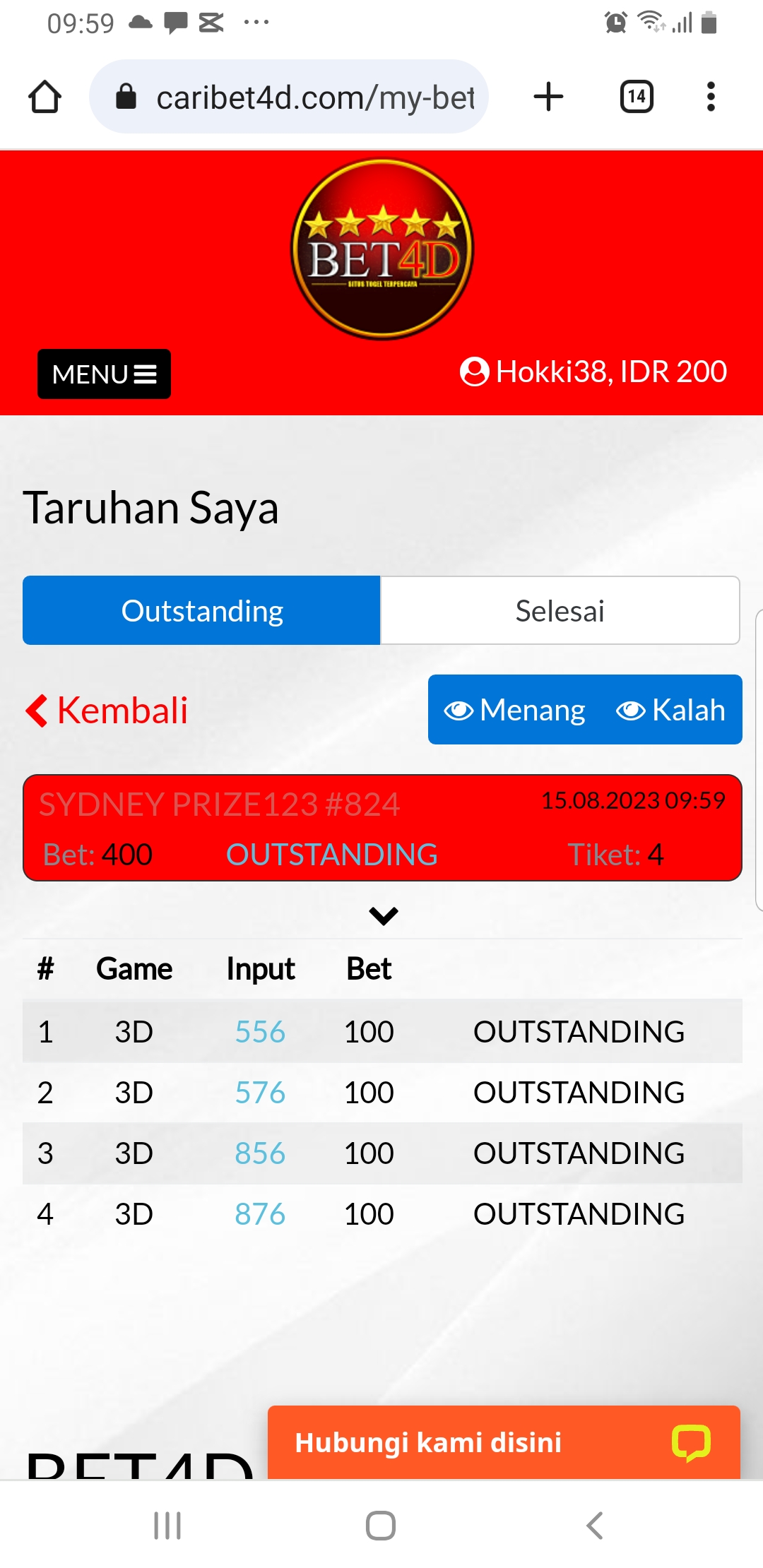Image resolution: width=763 pixels, height=1568 pixels.
Task: Tap the system back button
Action: [x=595, y=1526]
